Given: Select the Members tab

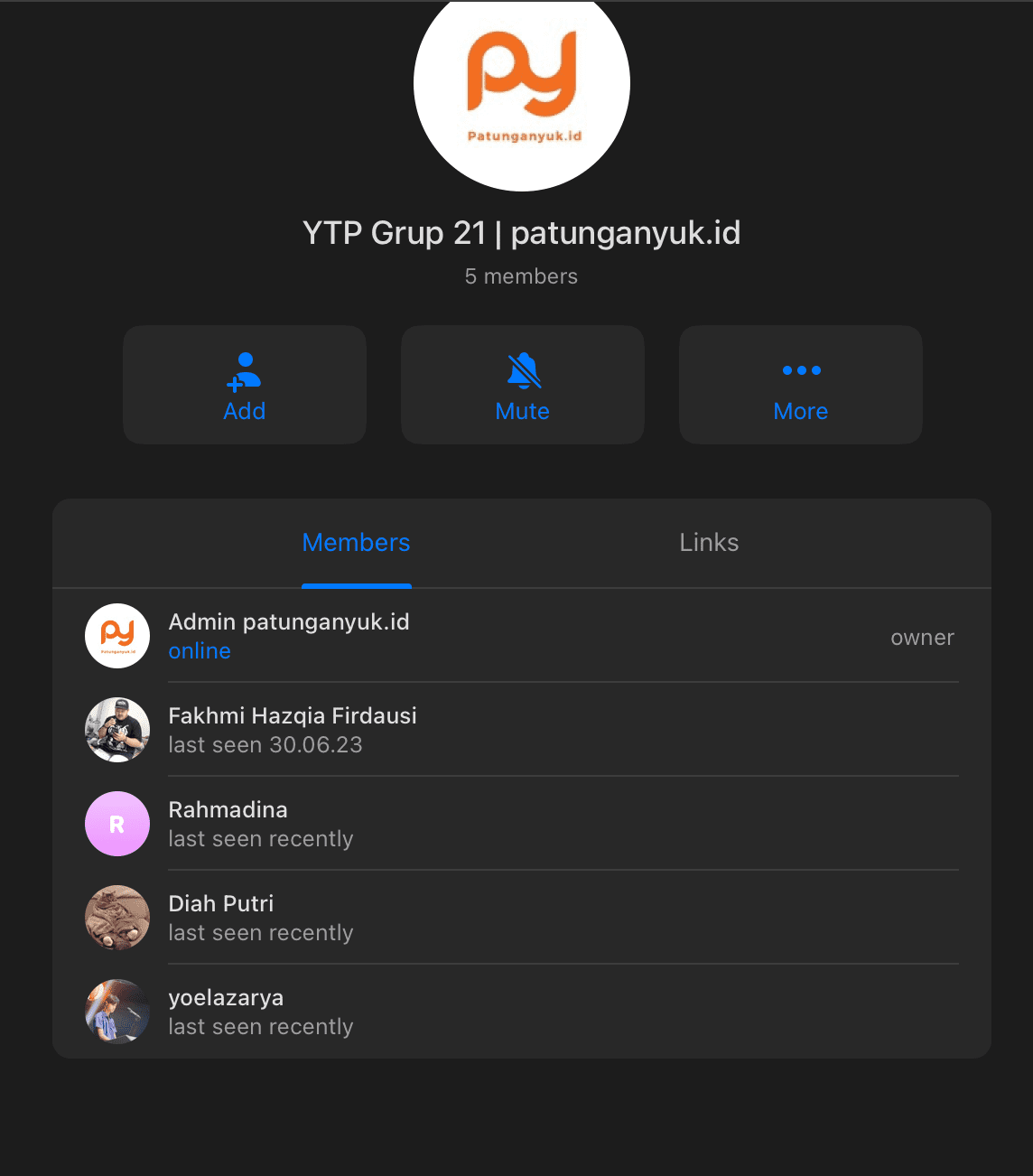Looking at the screenshot, I should tap(356, 543).
